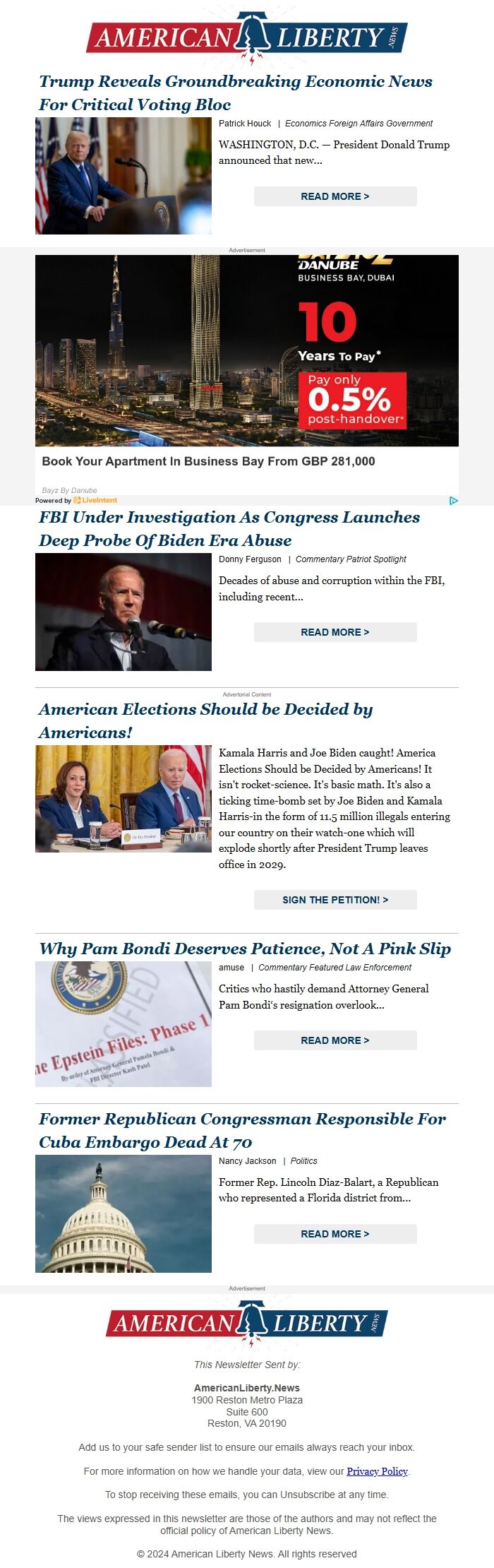Viewport: 494px width, 1568px height.
Task: Open the headline Former Republican Congressman Dead At 70
Action: [x=241, y=1130]
